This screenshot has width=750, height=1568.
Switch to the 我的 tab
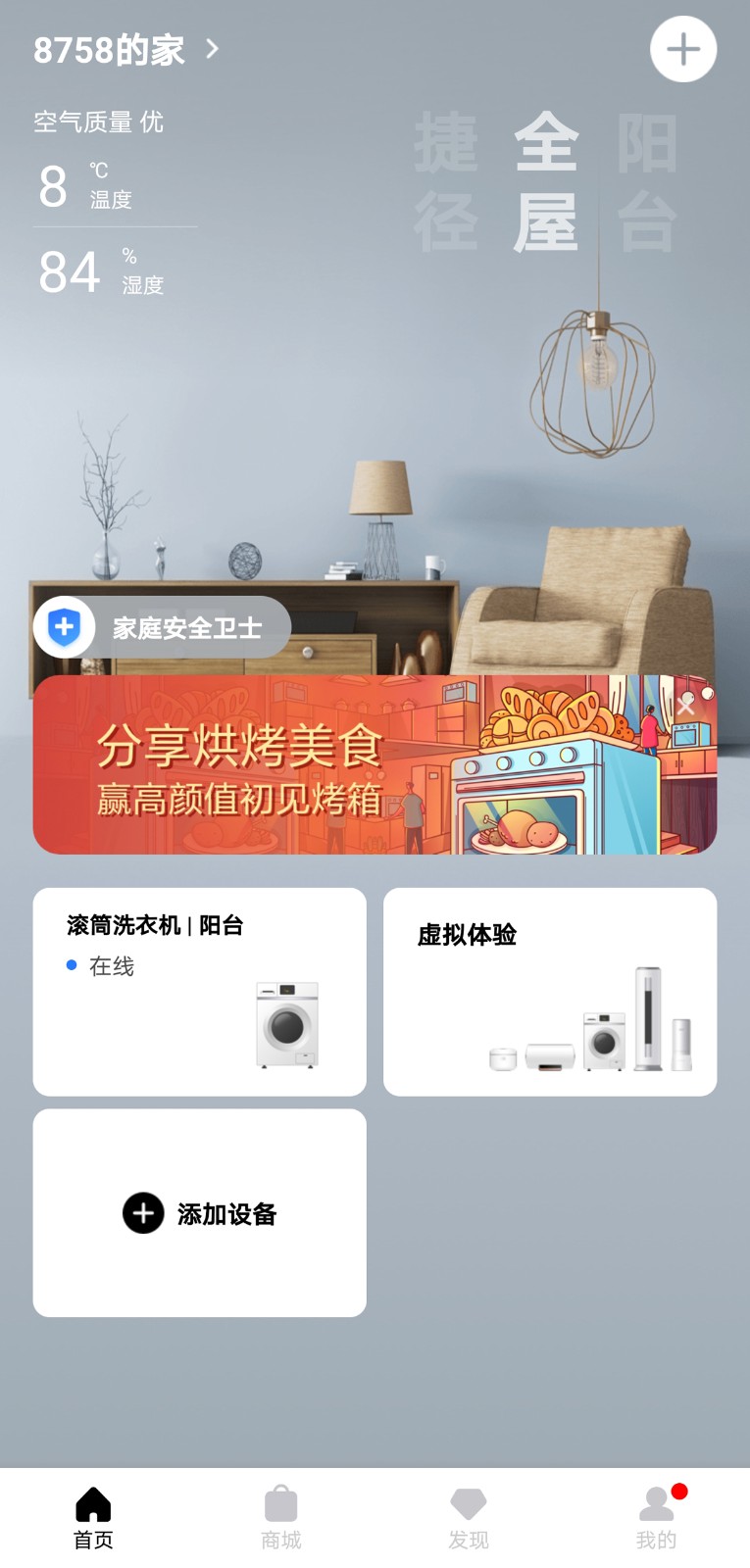point(657,1518)
